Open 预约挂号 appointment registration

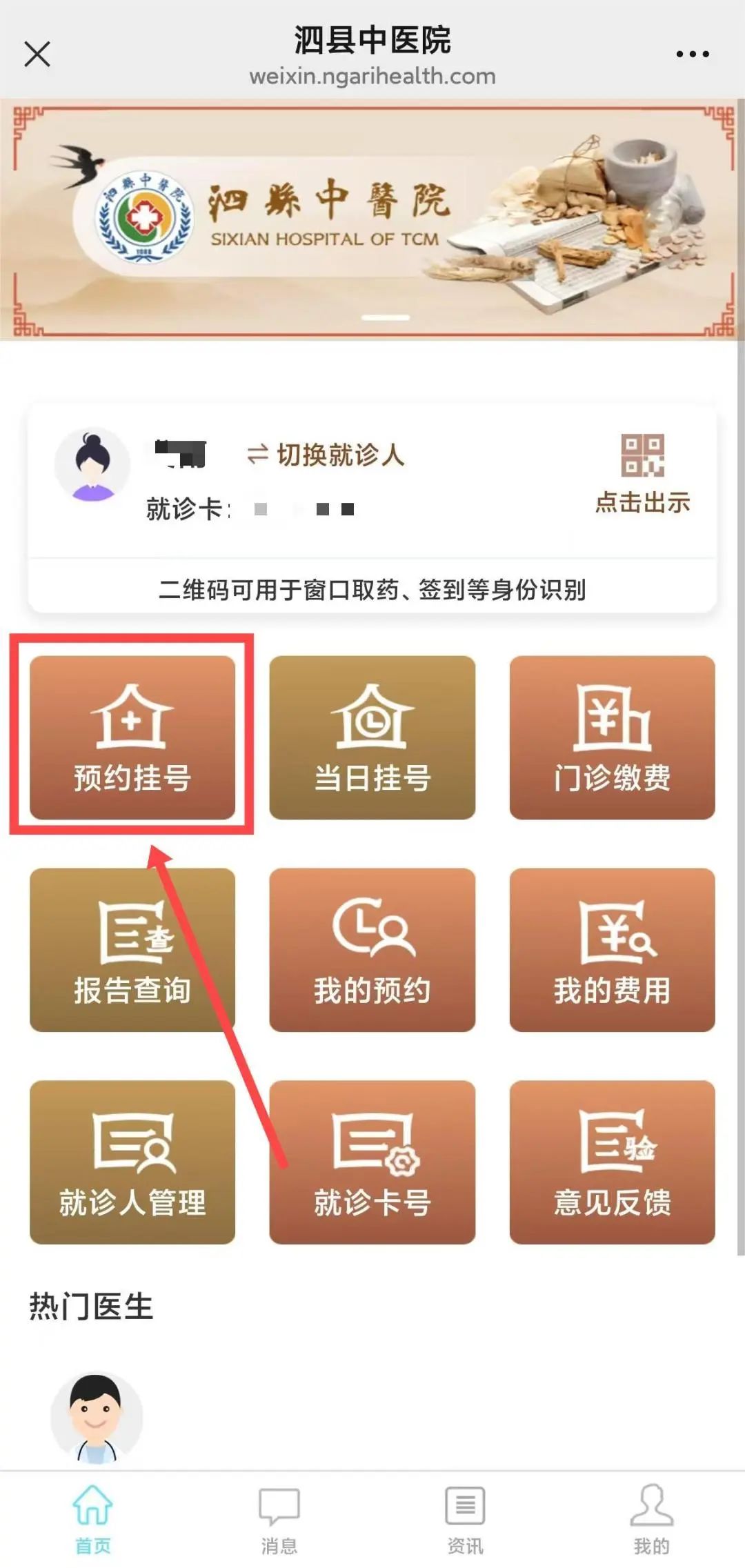point(132,737)
